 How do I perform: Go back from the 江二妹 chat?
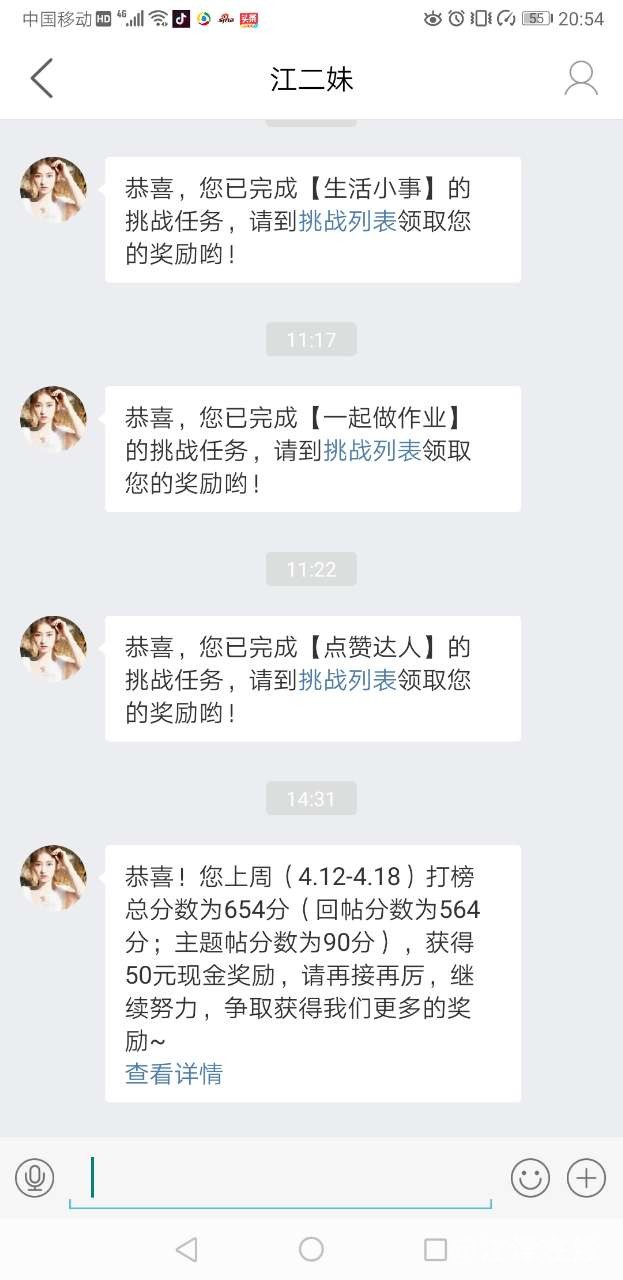42,78
